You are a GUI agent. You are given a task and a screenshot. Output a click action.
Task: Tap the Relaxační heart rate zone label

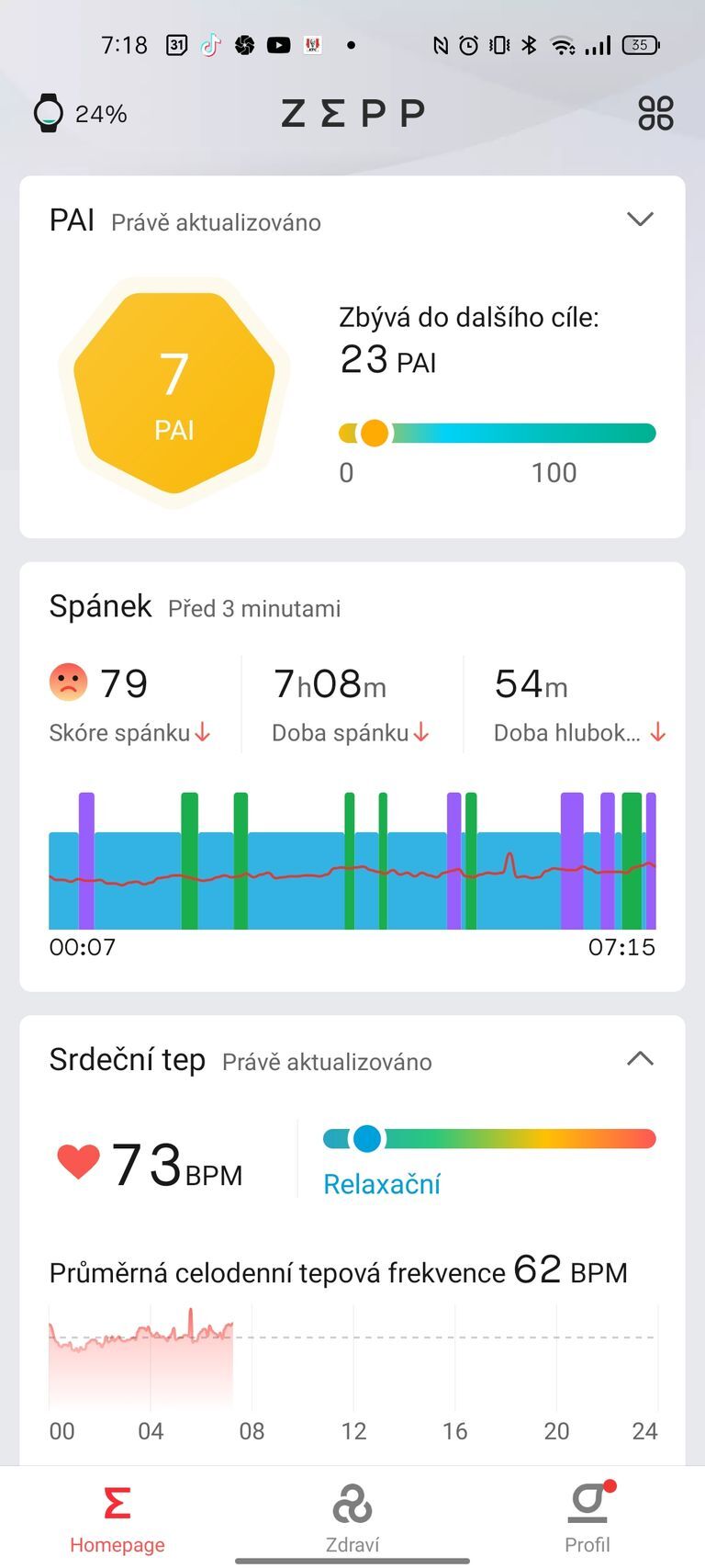click(382, 1184)
